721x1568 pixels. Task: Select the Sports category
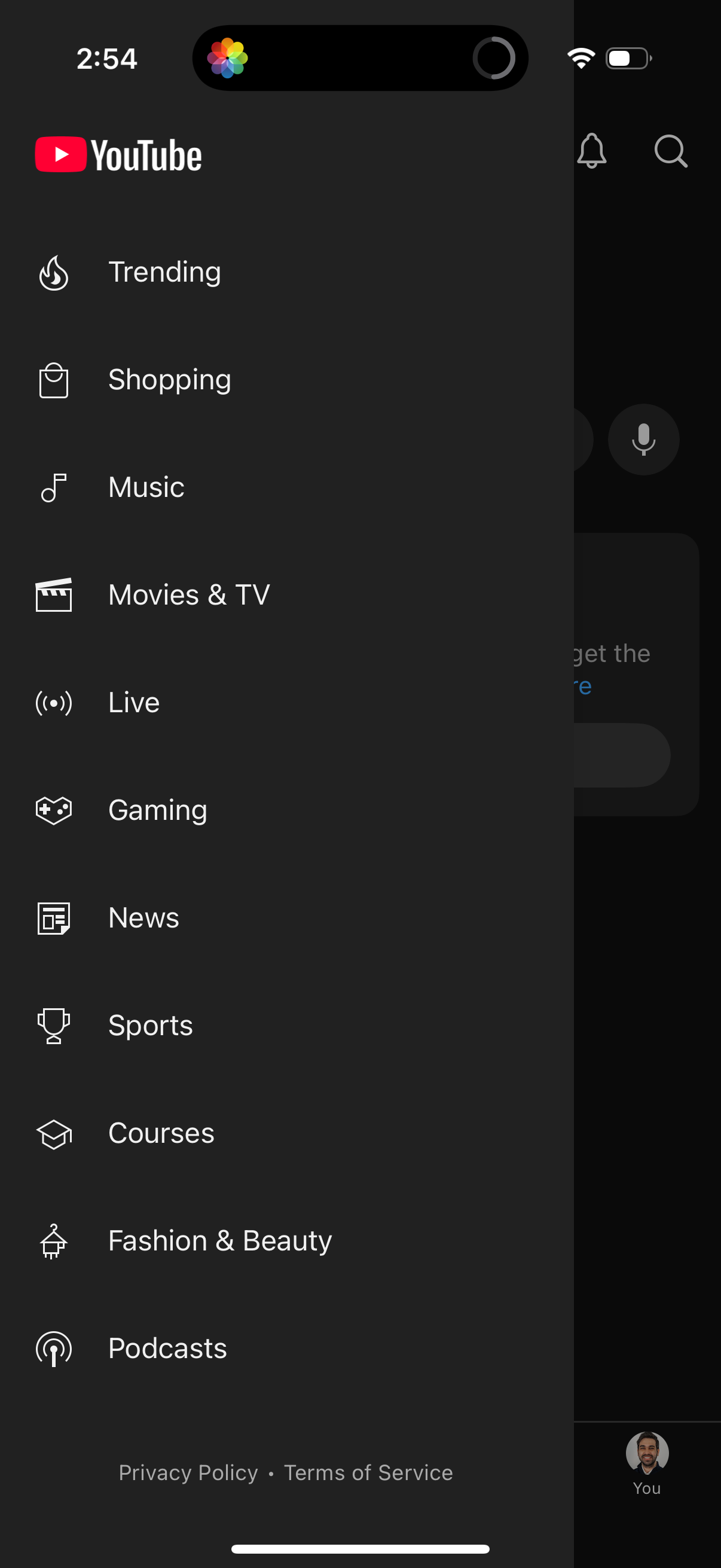[149, 1025]
